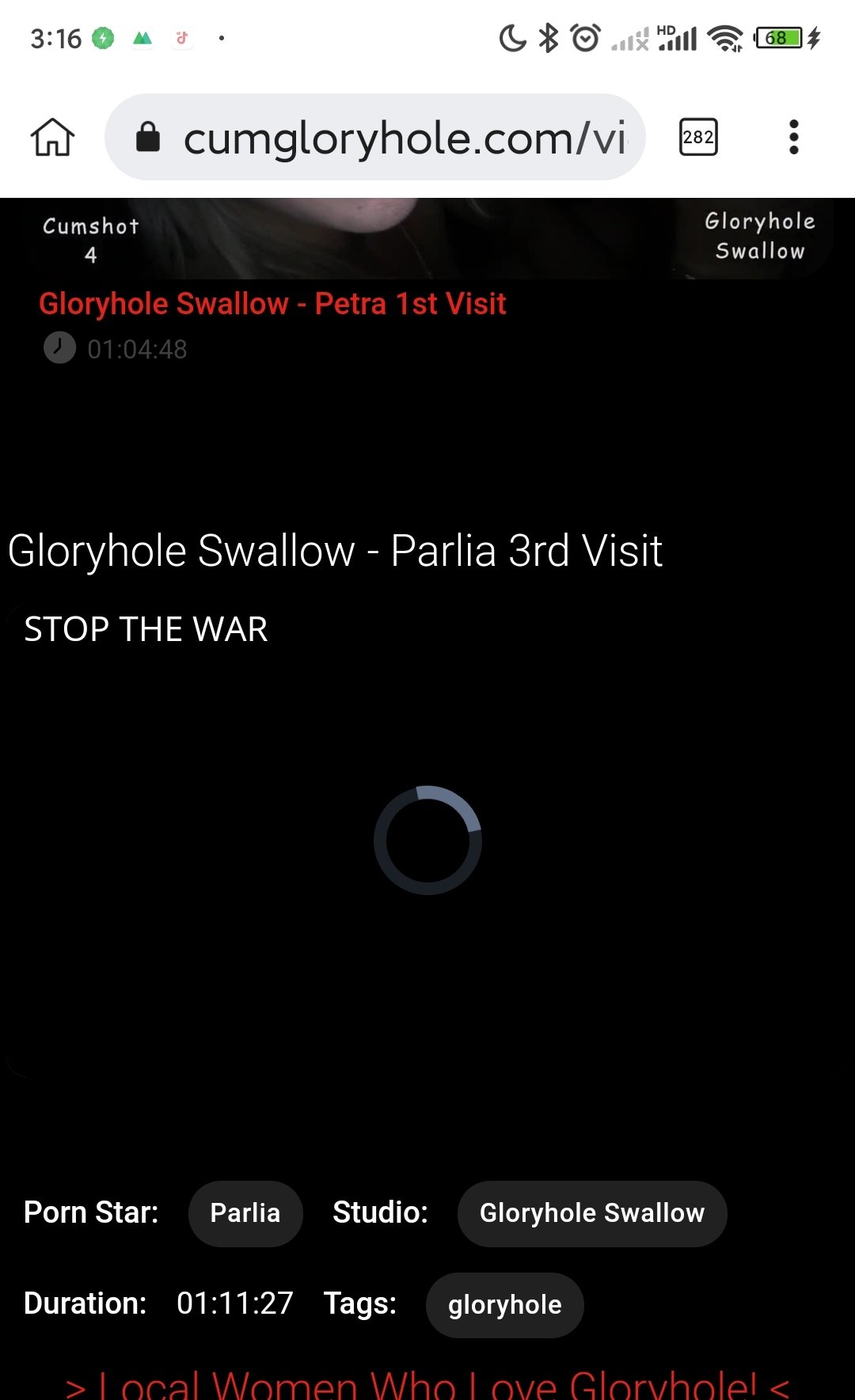Open the Gloryhole Swallow - Petra 1st Visit link
The height and width of the screenshot is (1400, 855).
[x=272, y=303]
